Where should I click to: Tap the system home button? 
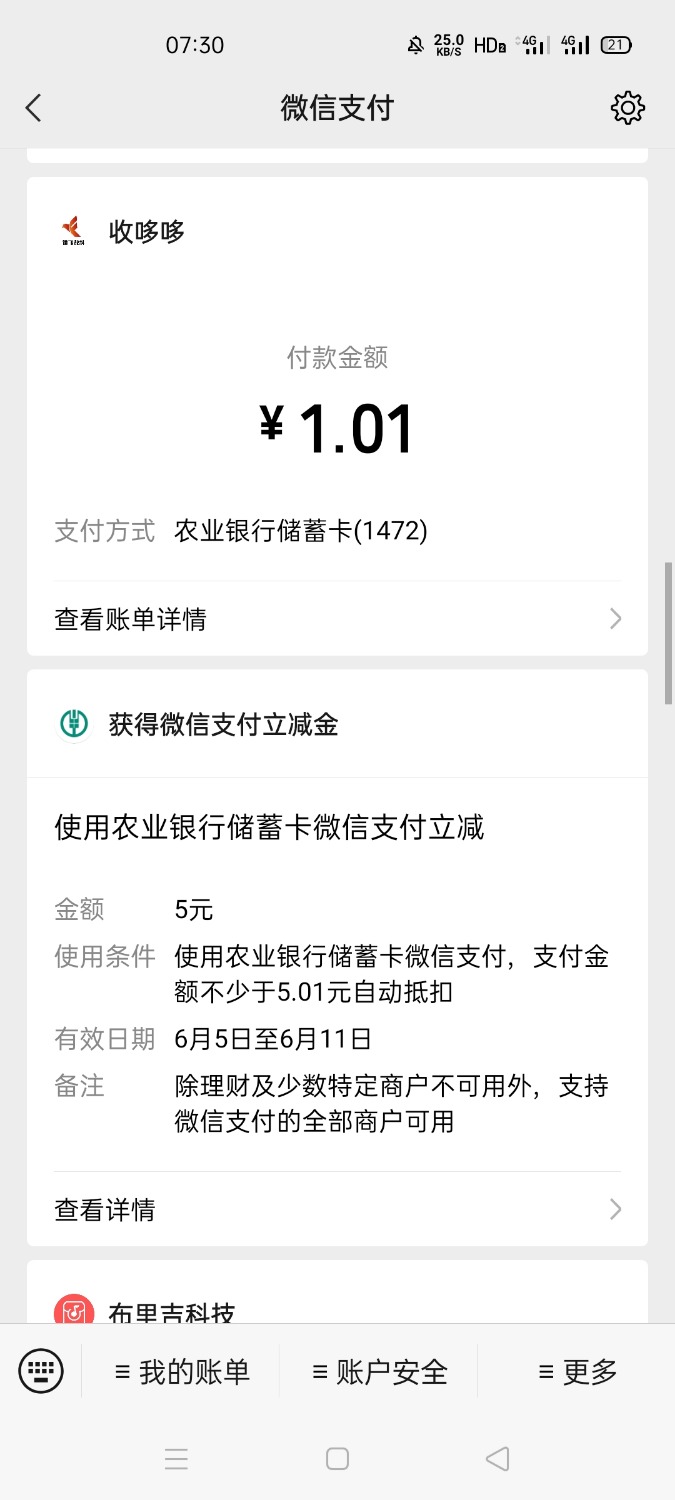tap(337, 1459)
